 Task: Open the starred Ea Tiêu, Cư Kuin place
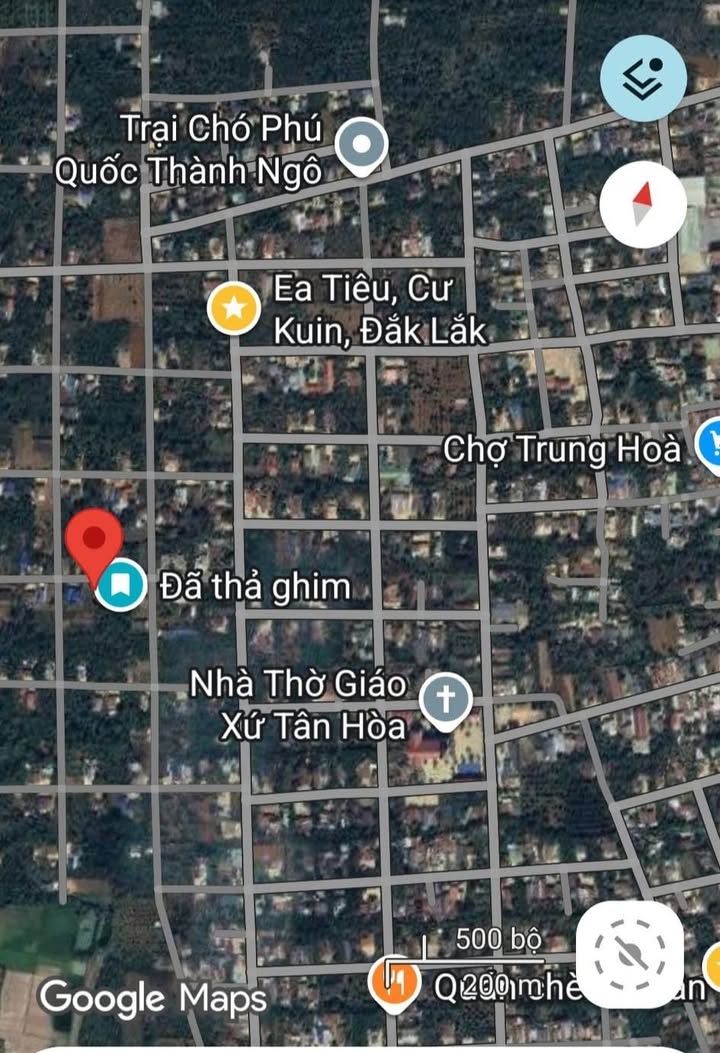pyautogui.click(x=234, y=307)
